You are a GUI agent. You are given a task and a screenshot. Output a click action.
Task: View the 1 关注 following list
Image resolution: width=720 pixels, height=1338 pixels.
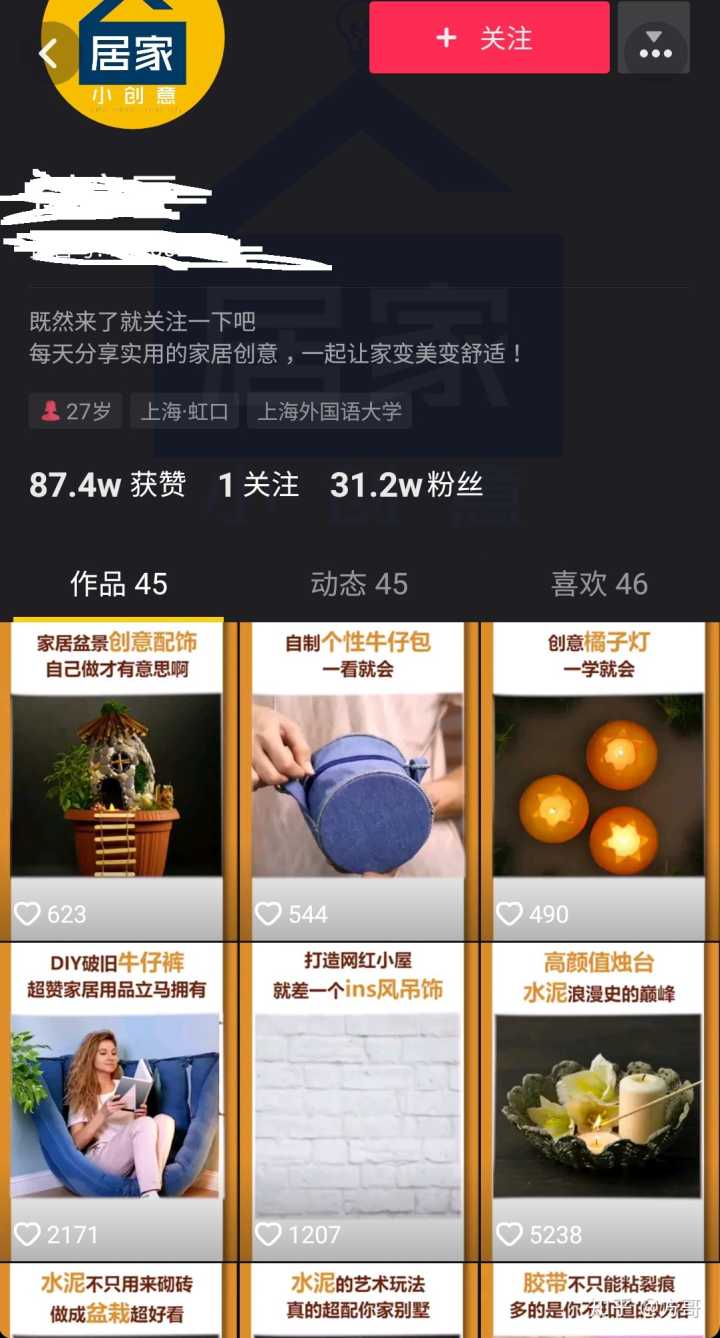pos(258,485)
